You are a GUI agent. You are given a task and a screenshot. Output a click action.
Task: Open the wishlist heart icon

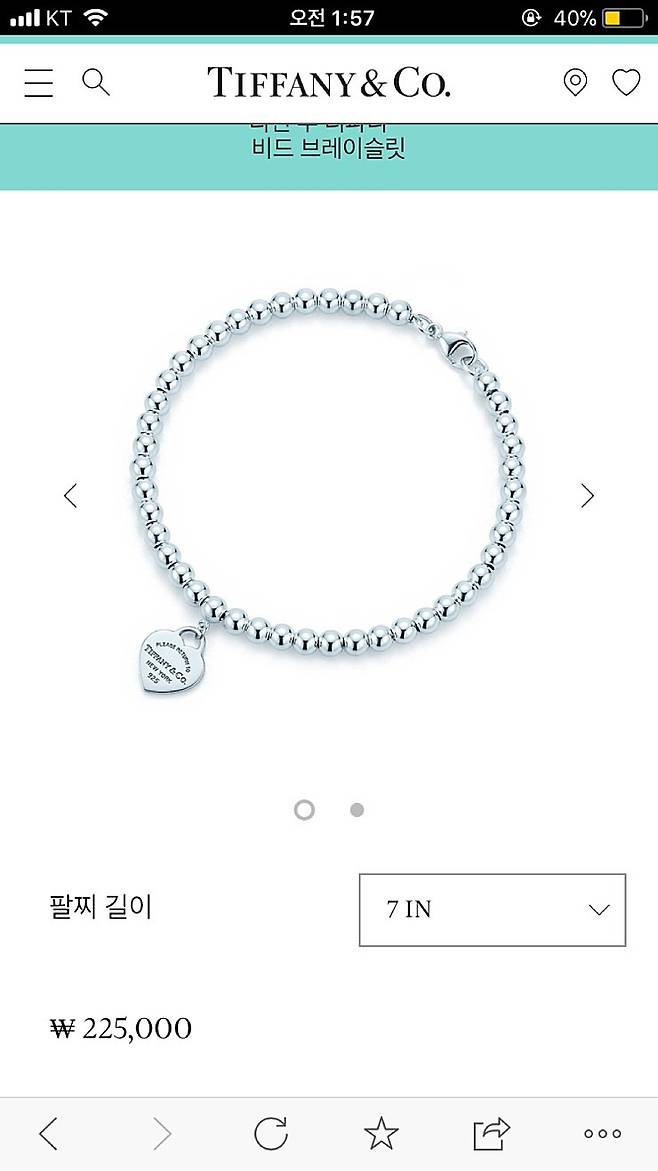click(626, 82)
